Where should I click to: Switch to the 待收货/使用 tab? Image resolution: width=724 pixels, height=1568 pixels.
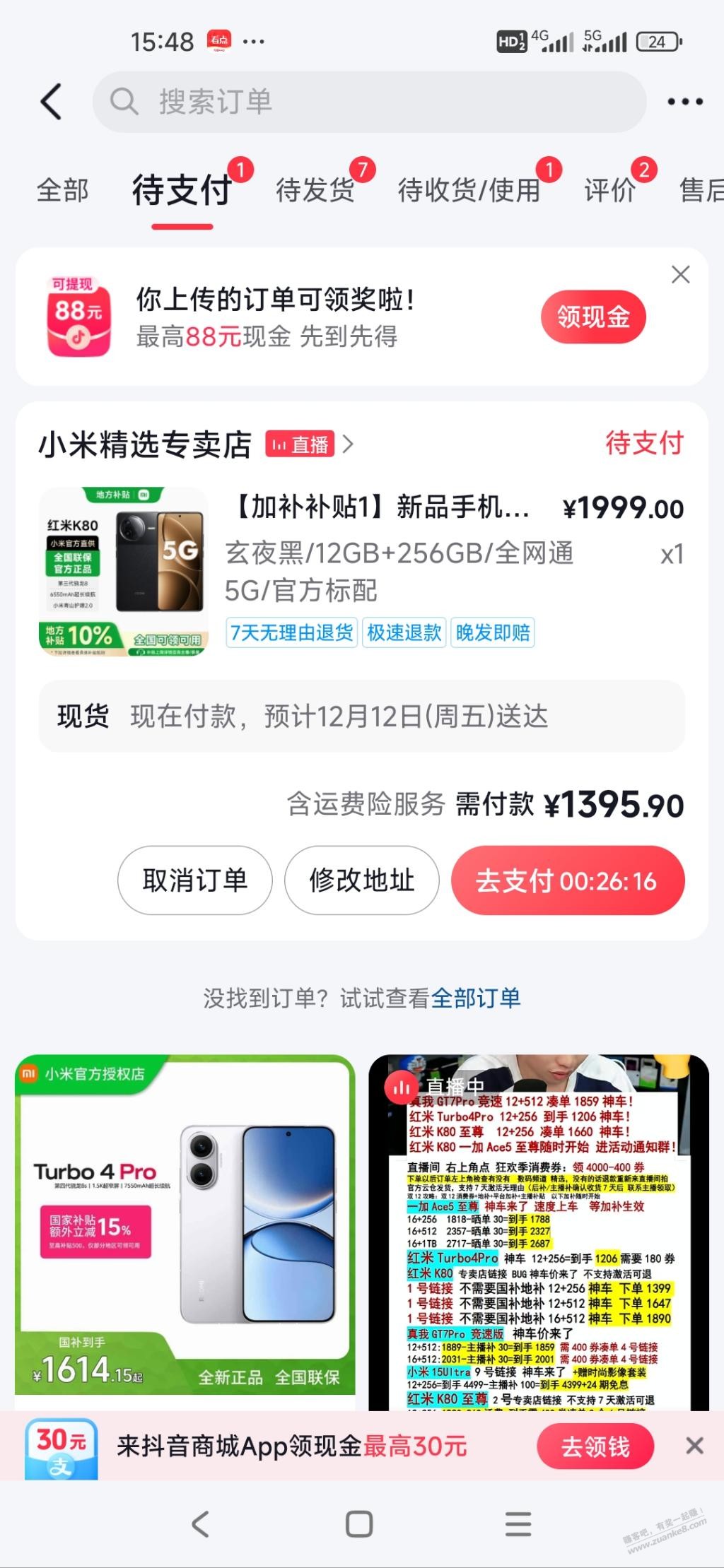pyautogui.click(x=468, y=191)
